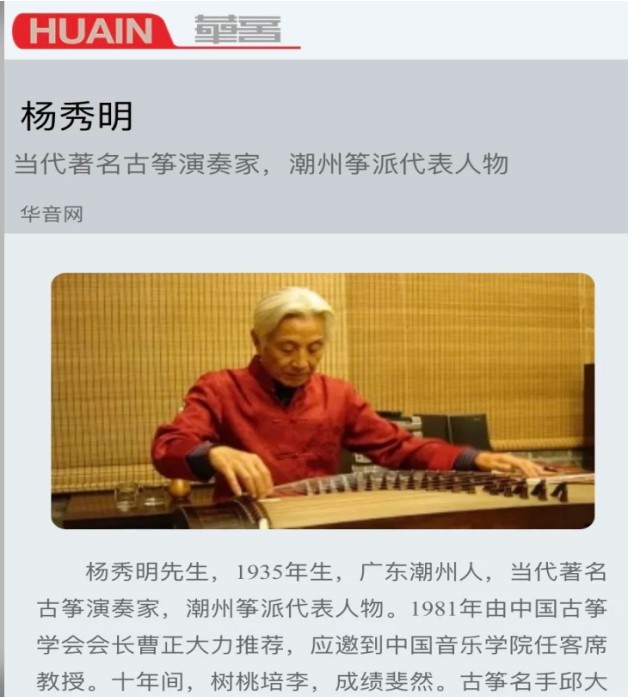The height and width of the screenshot is (700, 636).
Task: Enlarge the photo of 杨秀明 playing guzheng
Action: click(322, 400)
